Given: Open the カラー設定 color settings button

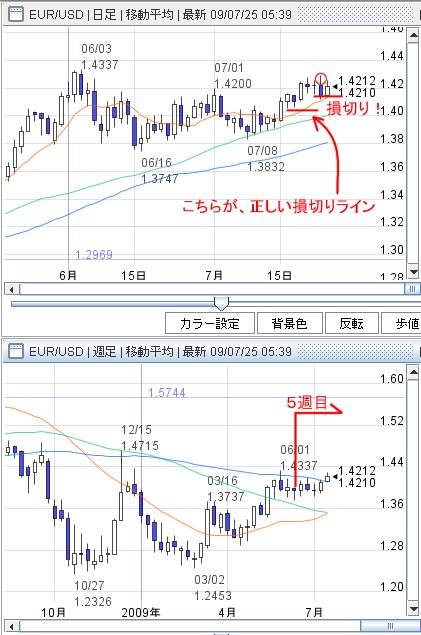Looking at the screenshot, I should 210,323.
